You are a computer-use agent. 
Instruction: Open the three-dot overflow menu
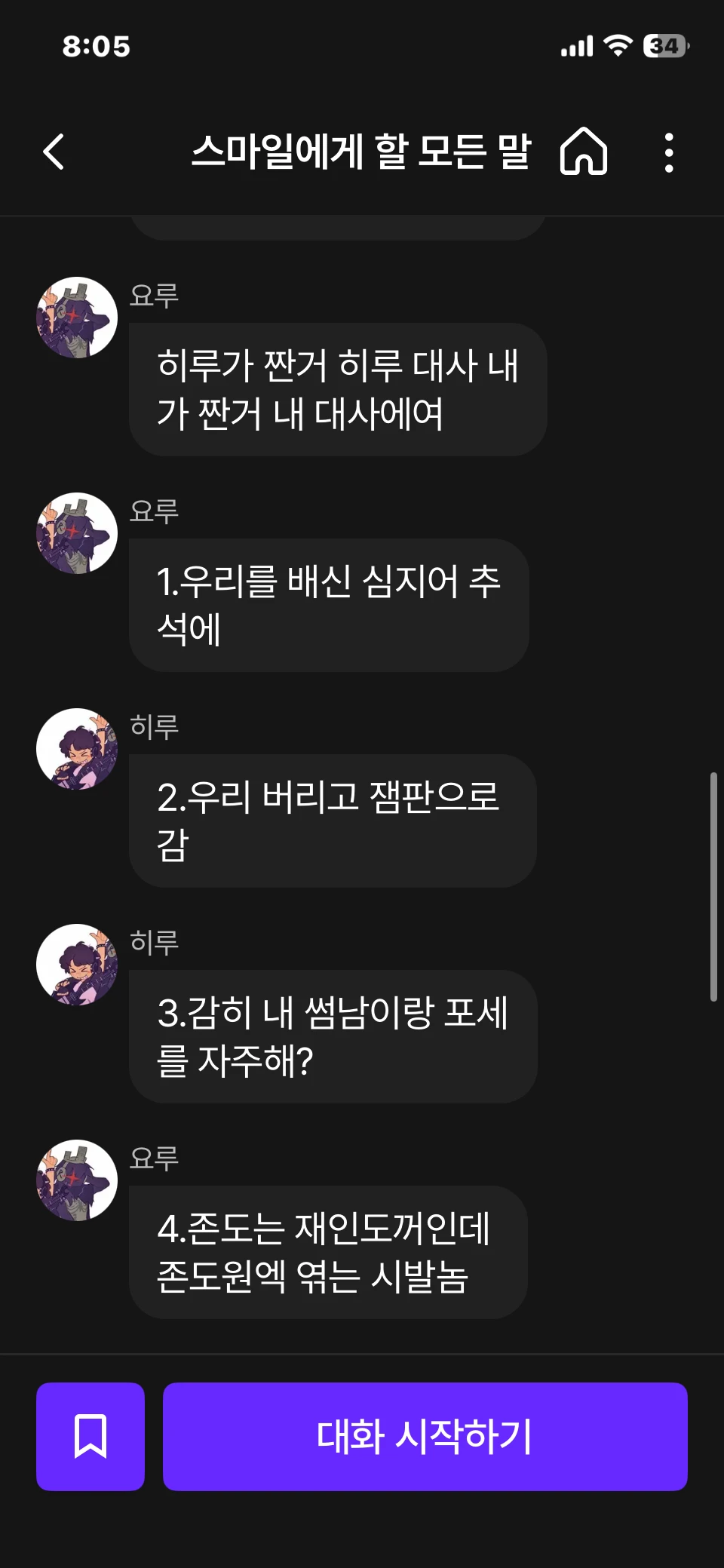[668, 153]
